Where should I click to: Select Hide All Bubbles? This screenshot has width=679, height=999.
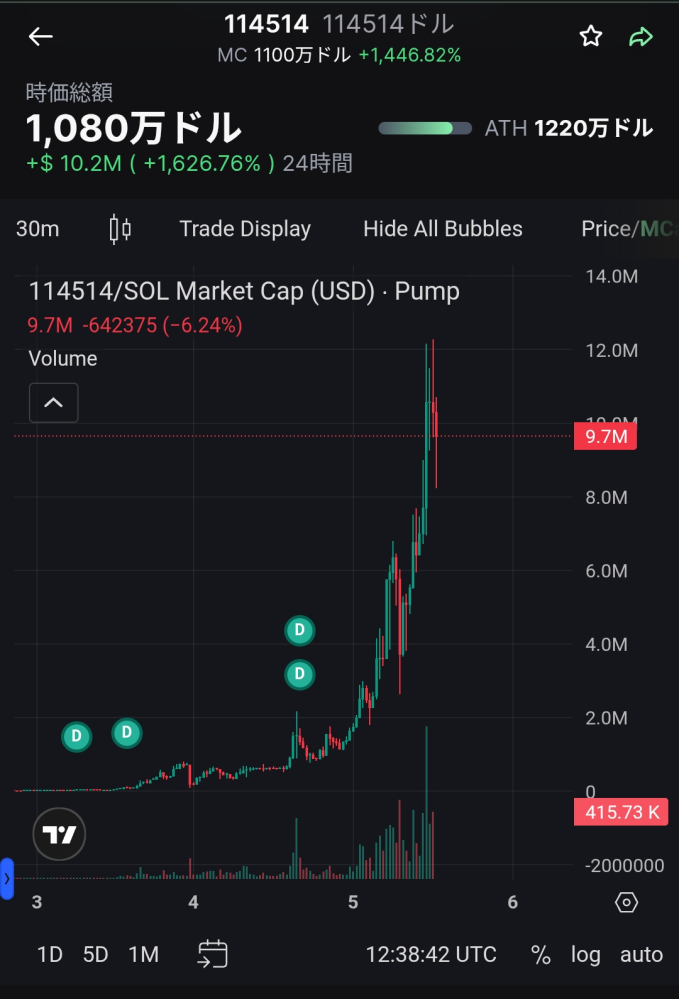442,229
